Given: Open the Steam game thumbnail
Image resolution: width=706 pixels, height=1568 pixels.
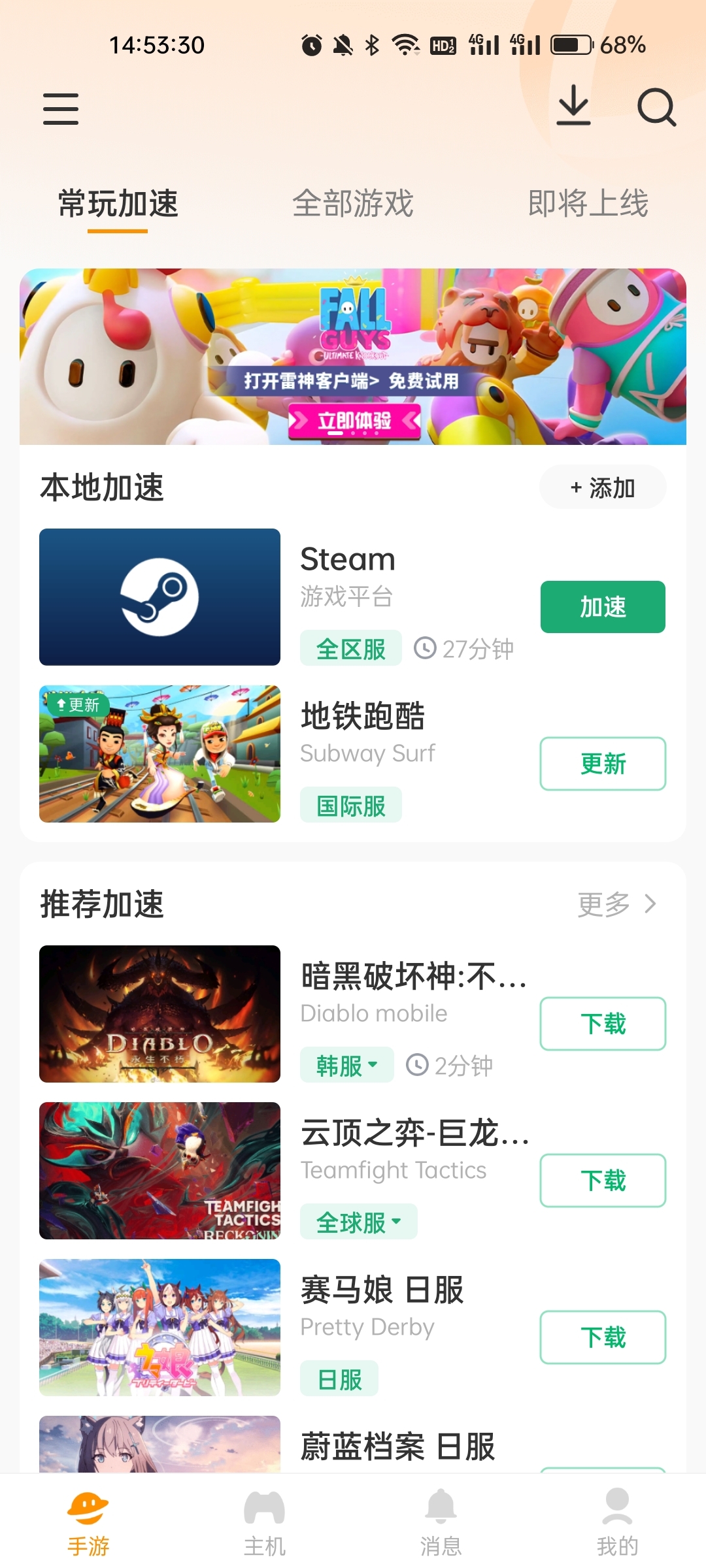Looking at the screenshot, I should [x=160, y=597].
